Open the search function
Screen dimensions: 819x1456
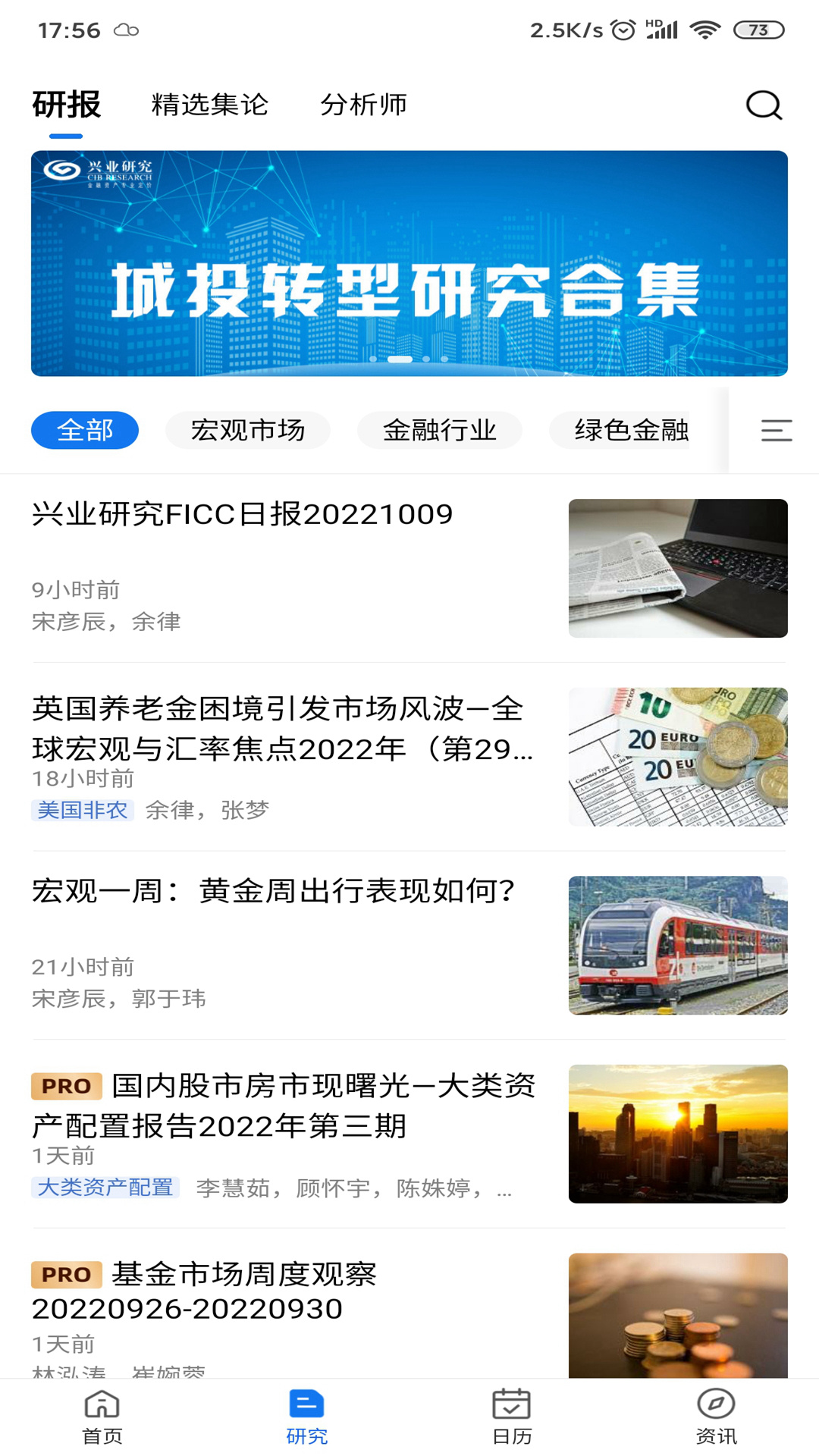coord(764,105)
